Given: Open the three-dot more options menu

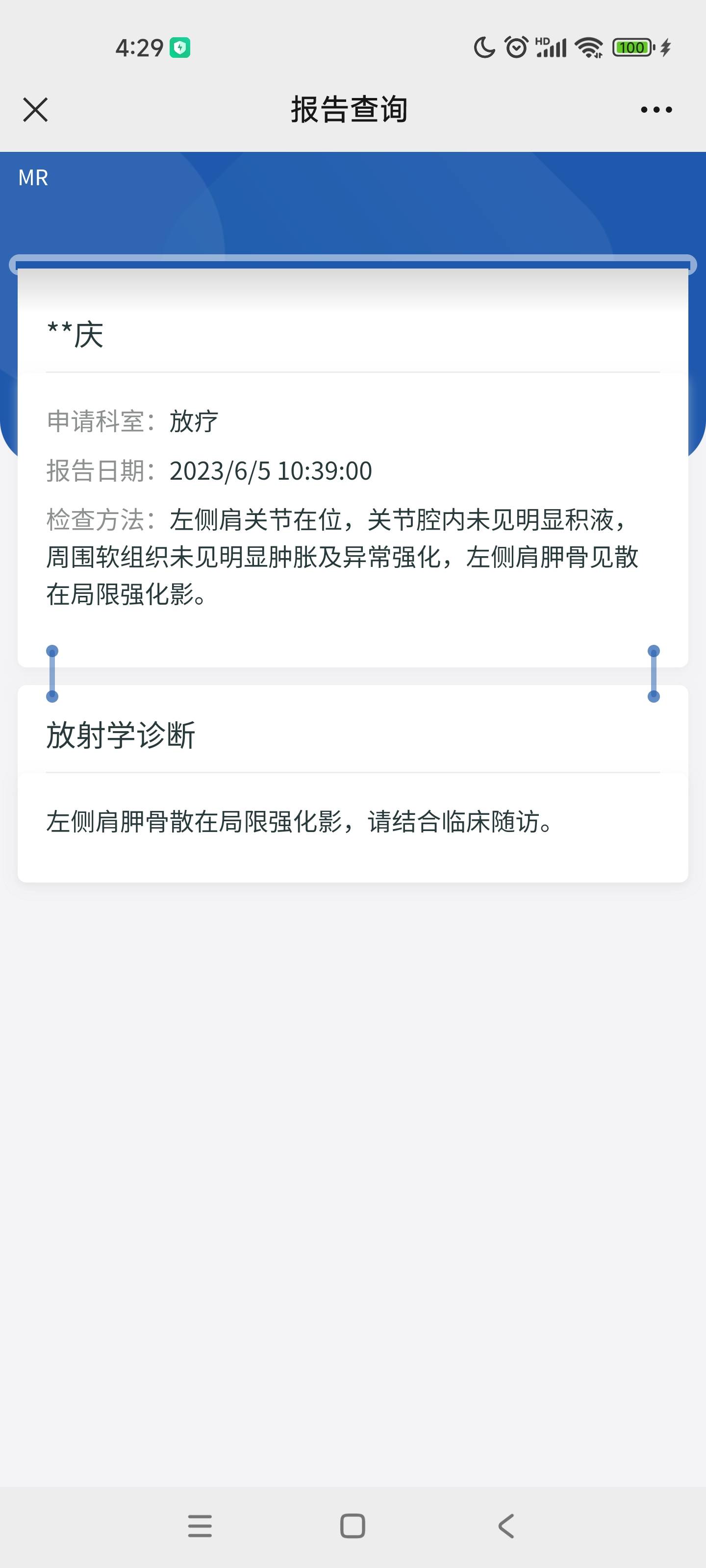Looking at the screenshot, I should [x=656, y=110].
